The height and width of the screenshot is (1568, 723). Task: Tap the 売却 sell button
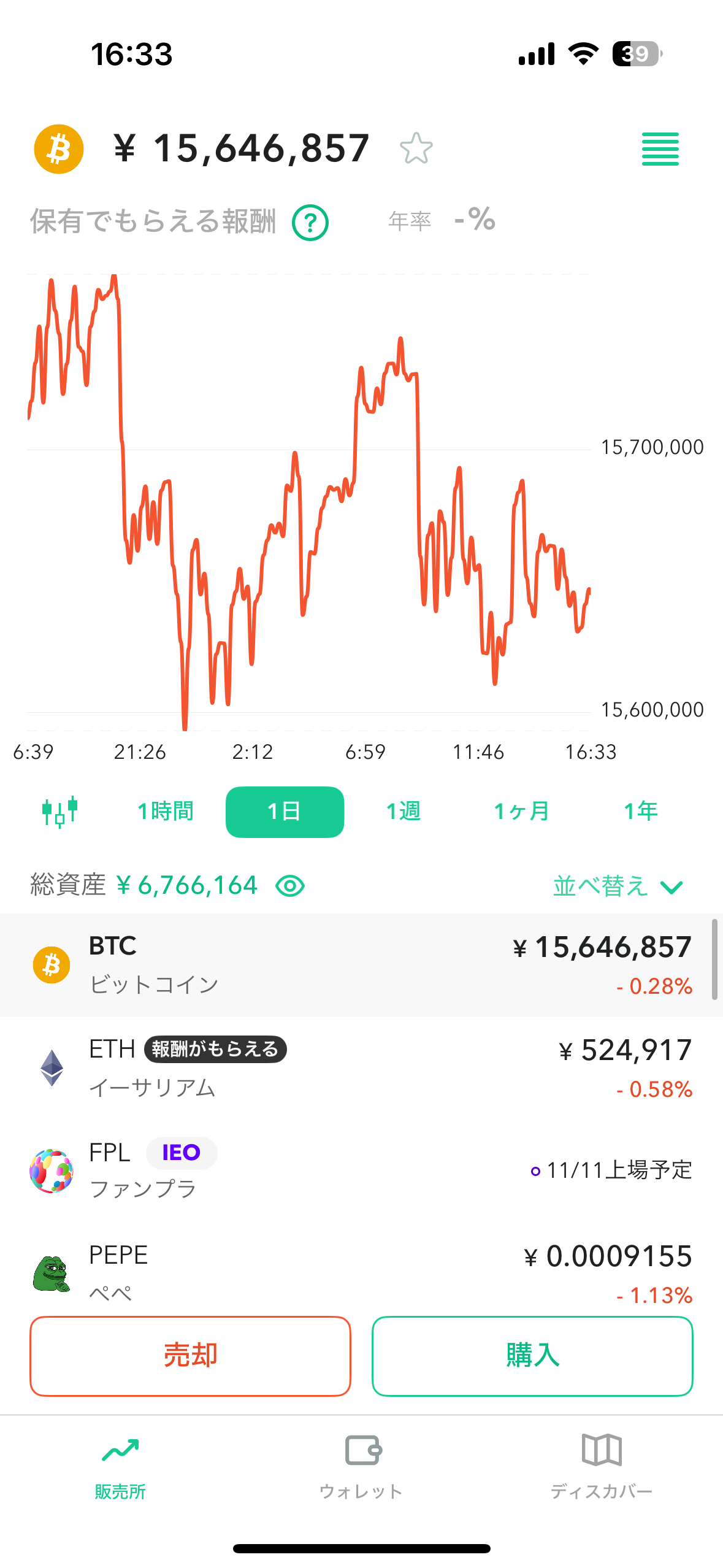point(190,1356)
